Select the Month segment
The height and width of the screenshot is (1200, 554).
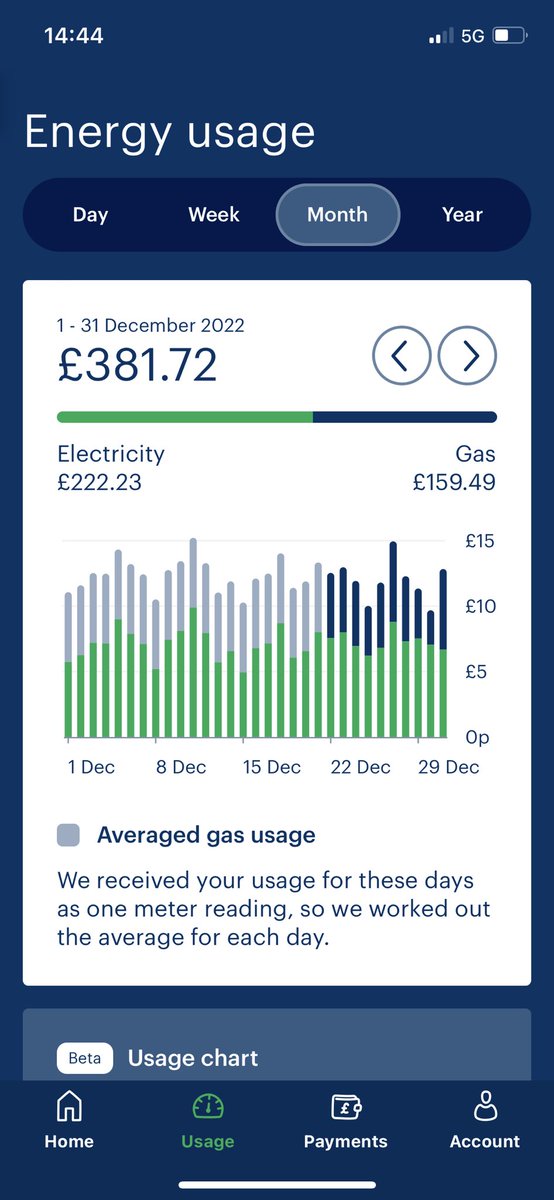coord(338,215)
